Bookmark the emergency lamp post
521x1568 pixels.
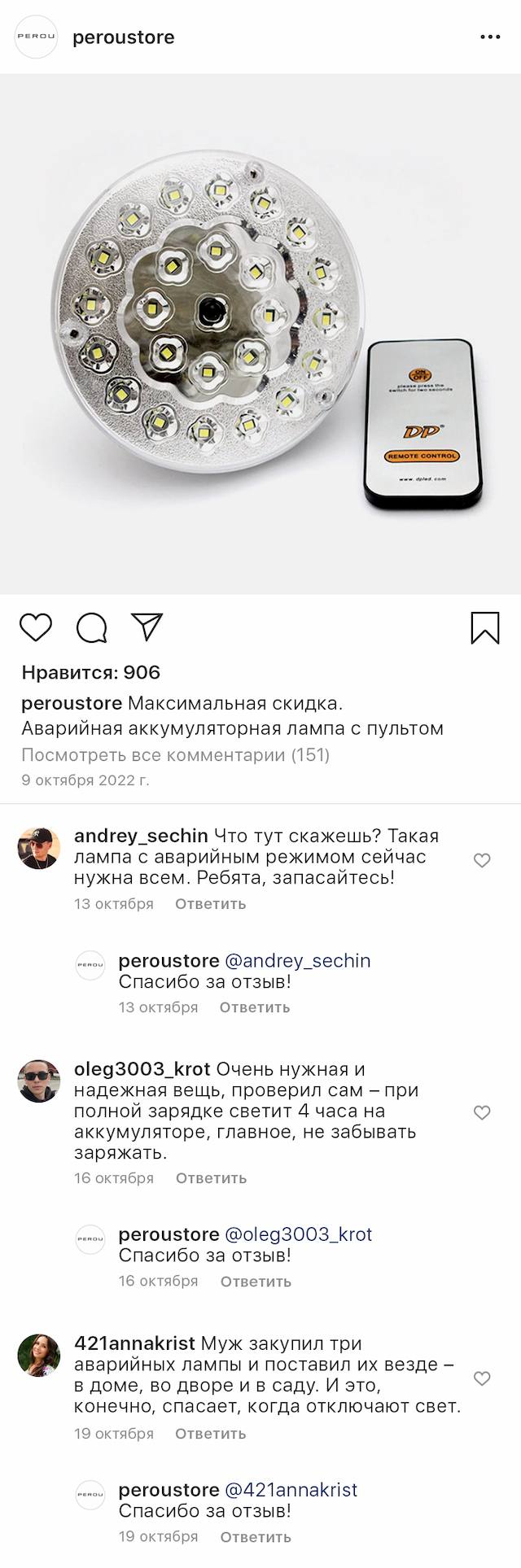pos(485,628)
